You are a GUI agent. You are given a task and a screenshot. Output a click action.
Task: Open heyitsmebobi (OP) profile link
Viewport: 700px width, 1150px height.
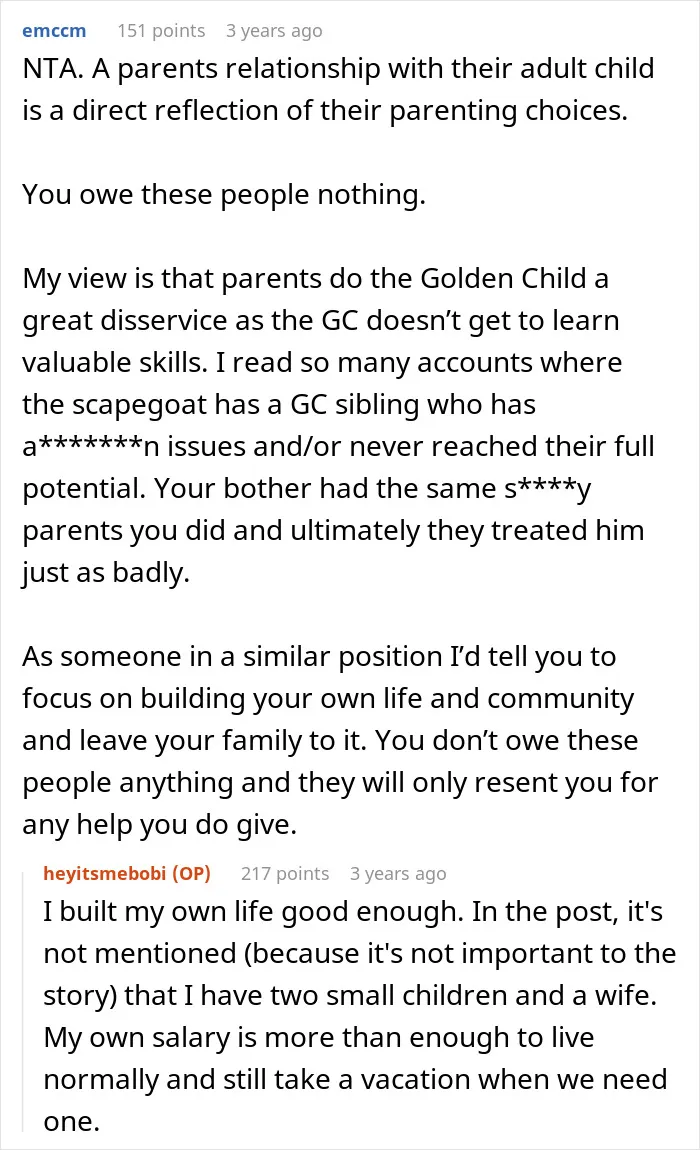127,874
